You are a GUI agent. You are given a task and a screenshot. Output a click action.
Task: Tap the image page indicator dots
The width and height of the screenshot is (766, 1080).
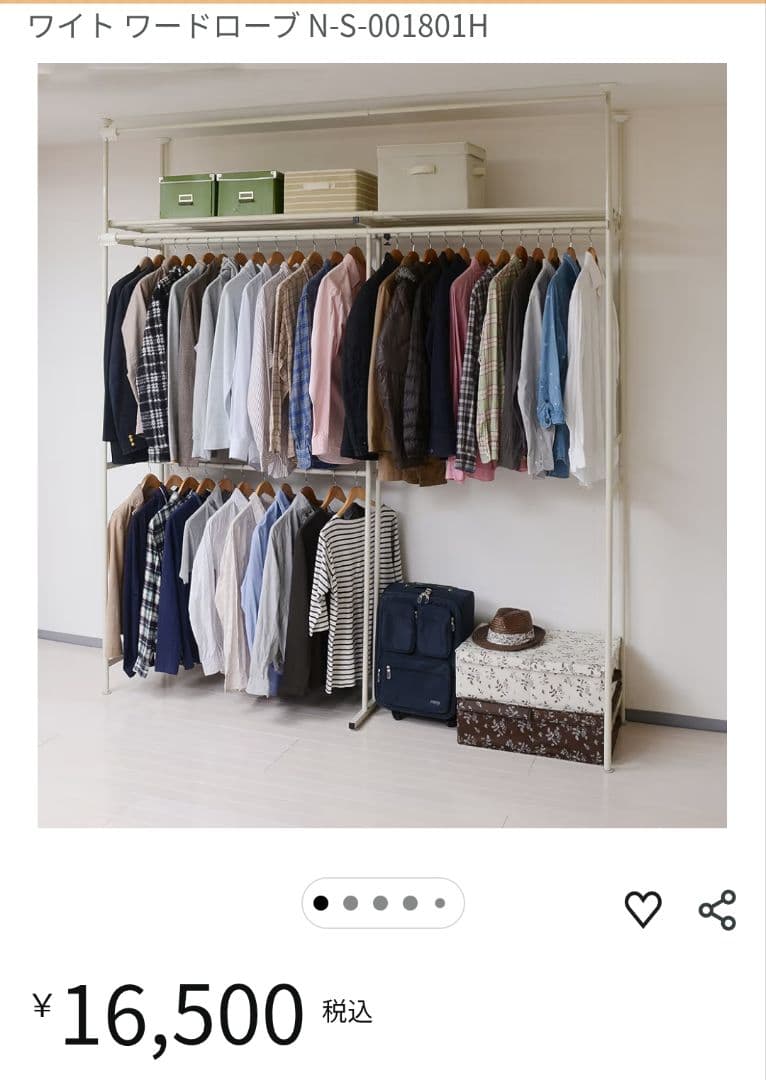tap(382, 903)
